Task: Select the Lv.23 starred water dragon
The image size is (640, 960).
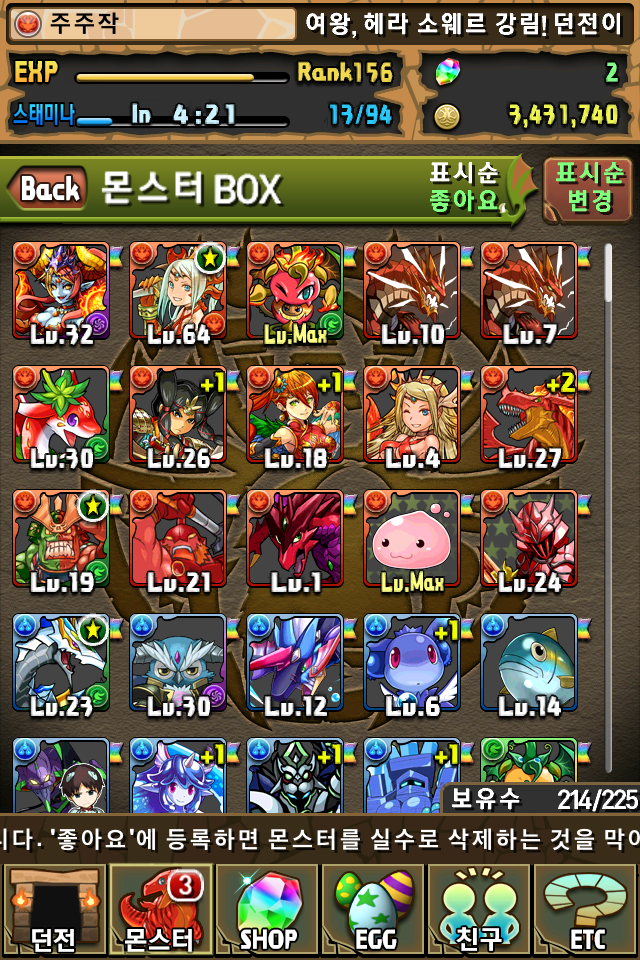Action: pyautogui.click(x=61, y=662)
